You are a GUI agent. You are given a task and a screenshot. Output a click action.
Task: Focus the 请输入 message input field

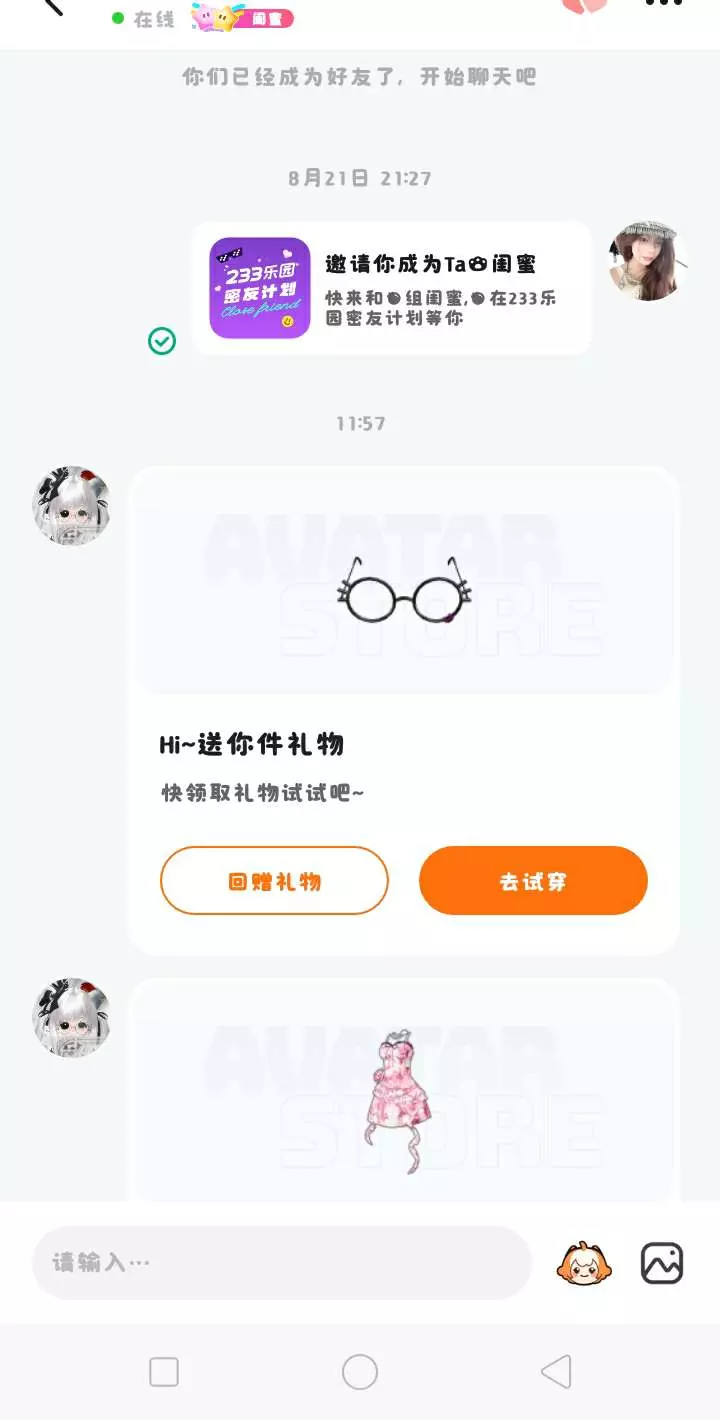click(282, 1262)
